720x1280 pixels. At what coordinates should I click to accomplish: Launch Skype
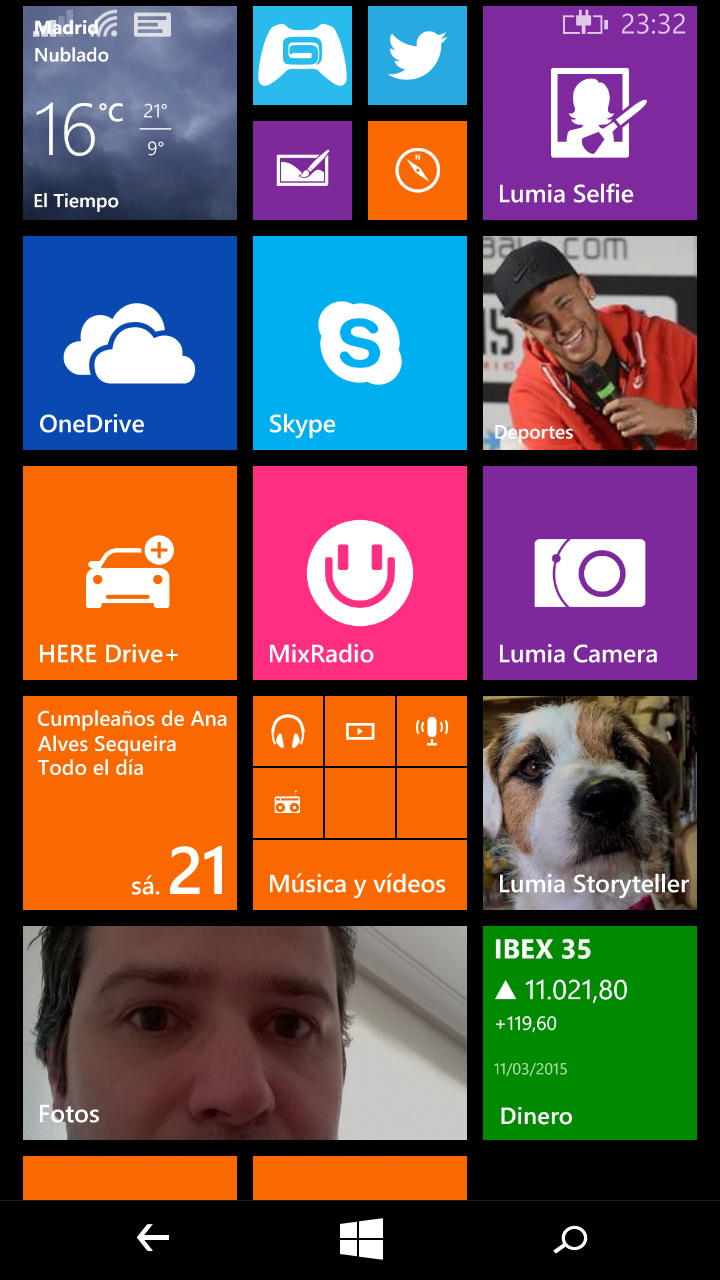[x=360, y=343]
